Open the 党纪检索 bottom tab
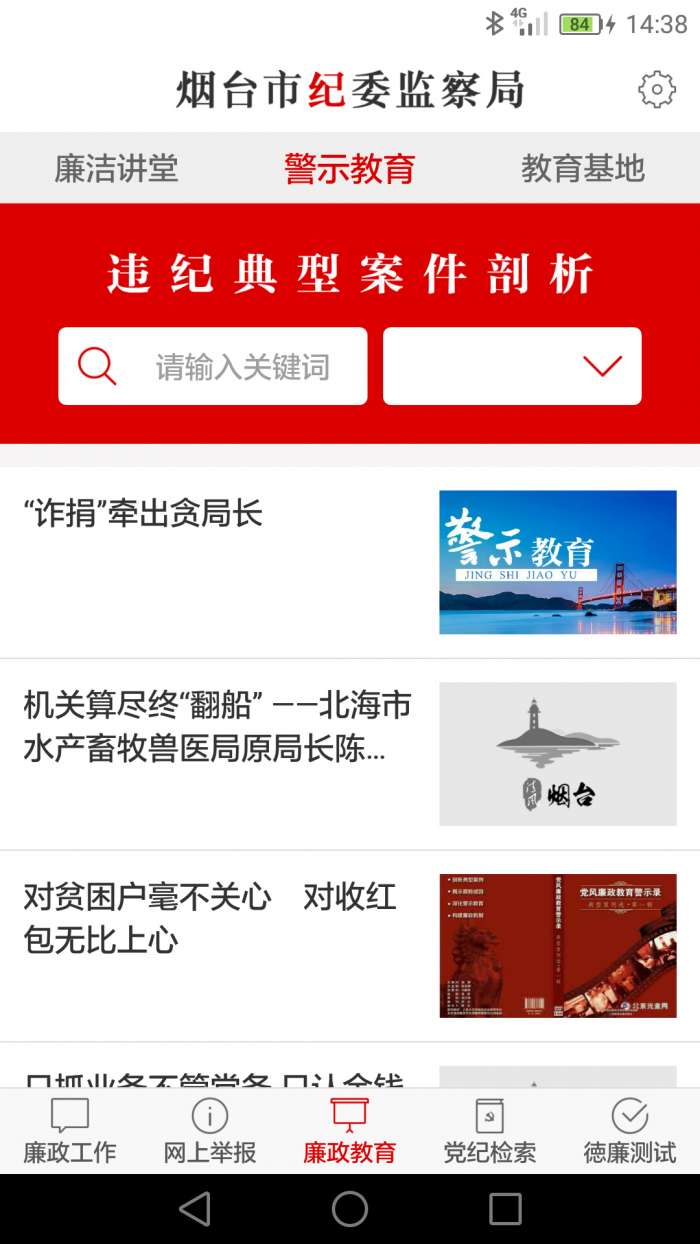Screen dimensions: 700x1244 pos(490,1131)
